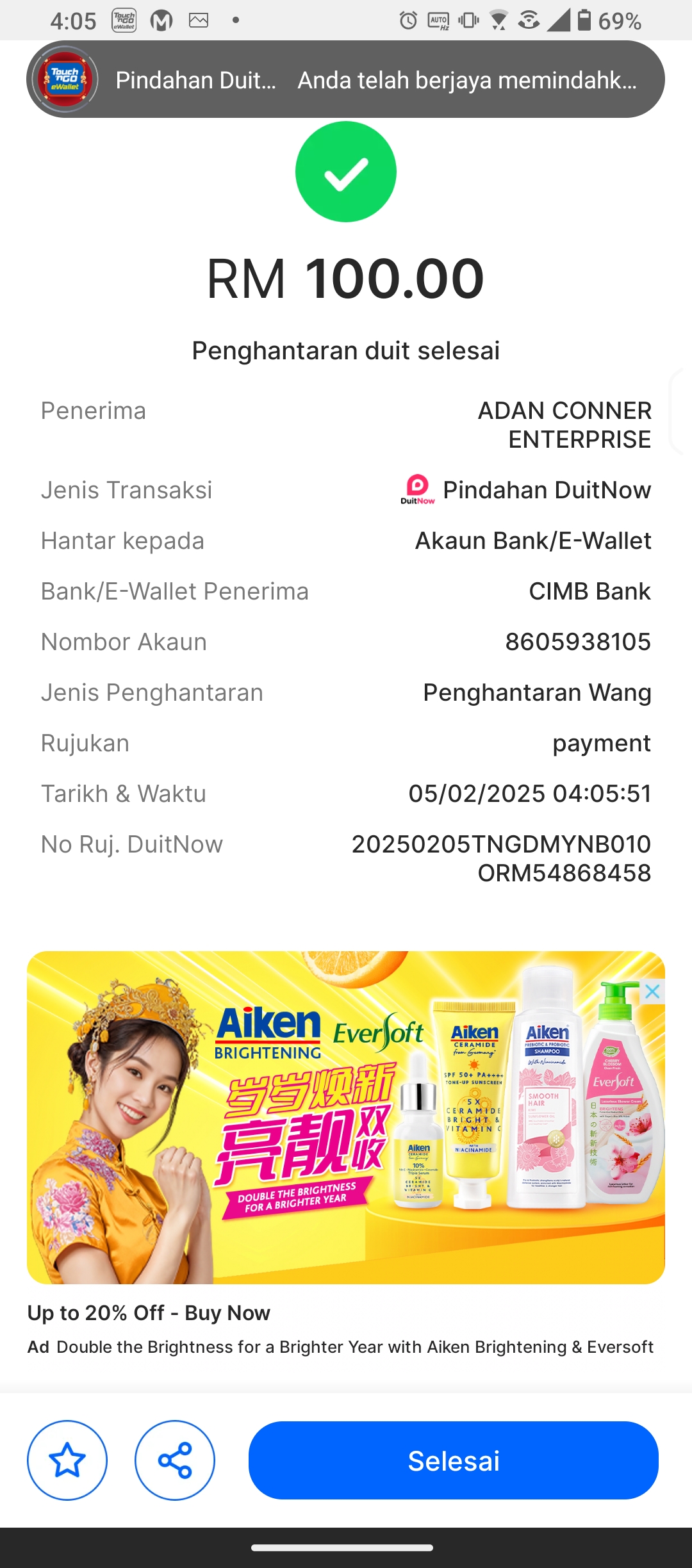Tap the Selesai button
The height and width of the screenshot is (1568, 692).
click(x=453, y=1460)
